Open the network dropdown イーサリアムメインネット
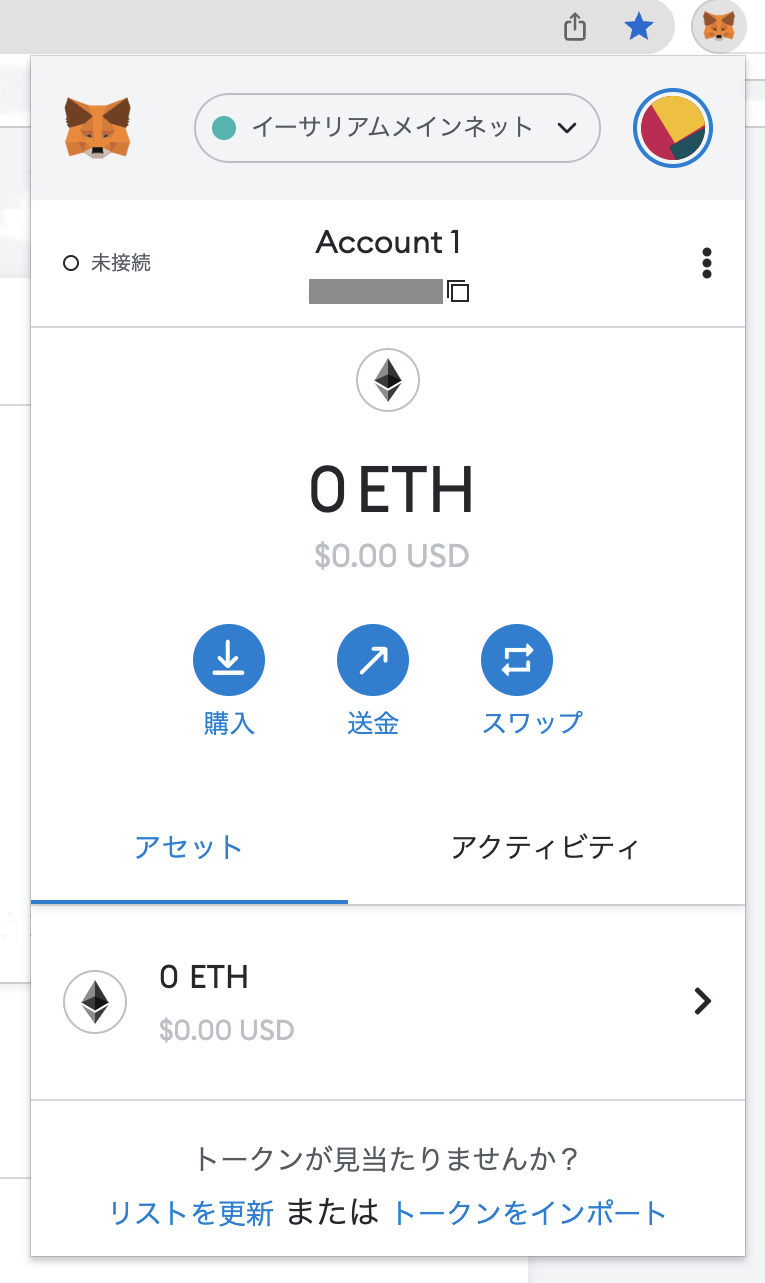Viewport: 765px width, 1283px height. pos(396,128)
